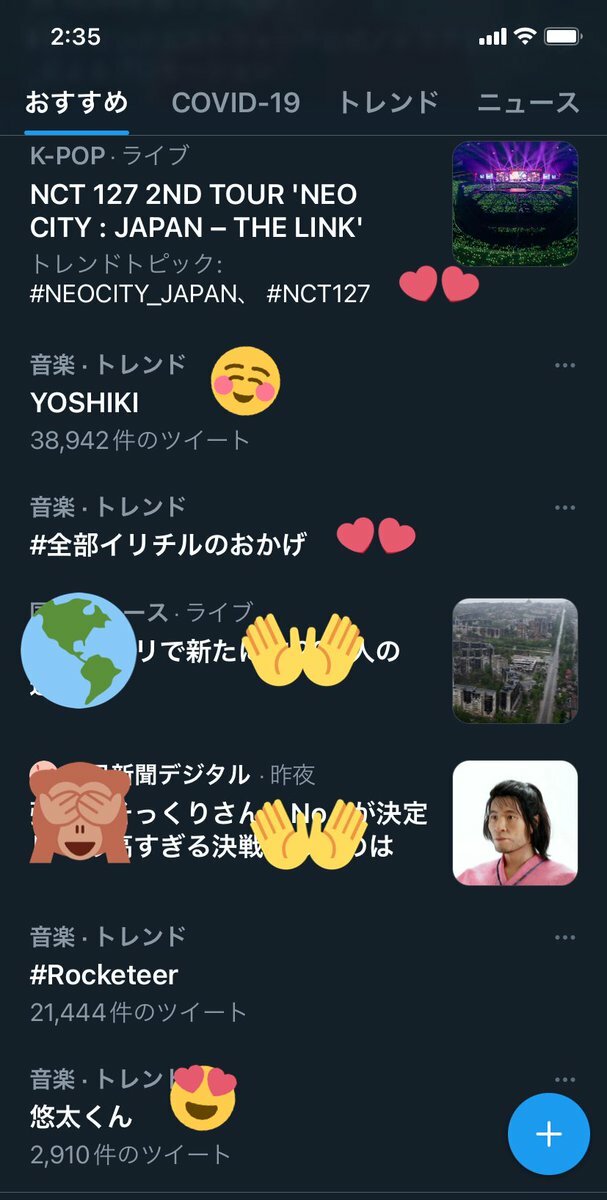The width and height of the screenshot is (607, 1200).
Task: Open the #Rocketeer trend
Action: 104,975
